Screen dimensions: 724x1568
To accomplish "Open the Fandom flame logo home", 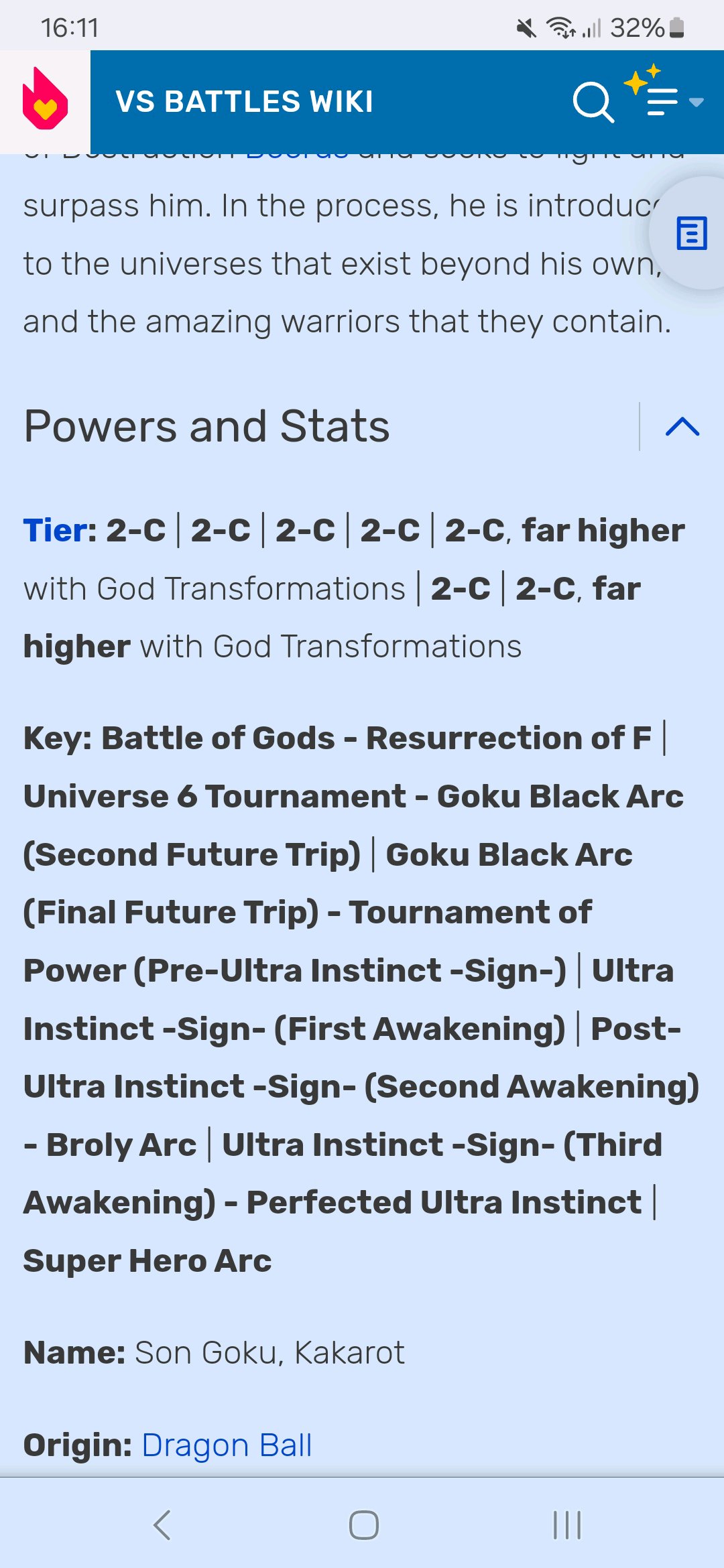I will coord(45,100).
